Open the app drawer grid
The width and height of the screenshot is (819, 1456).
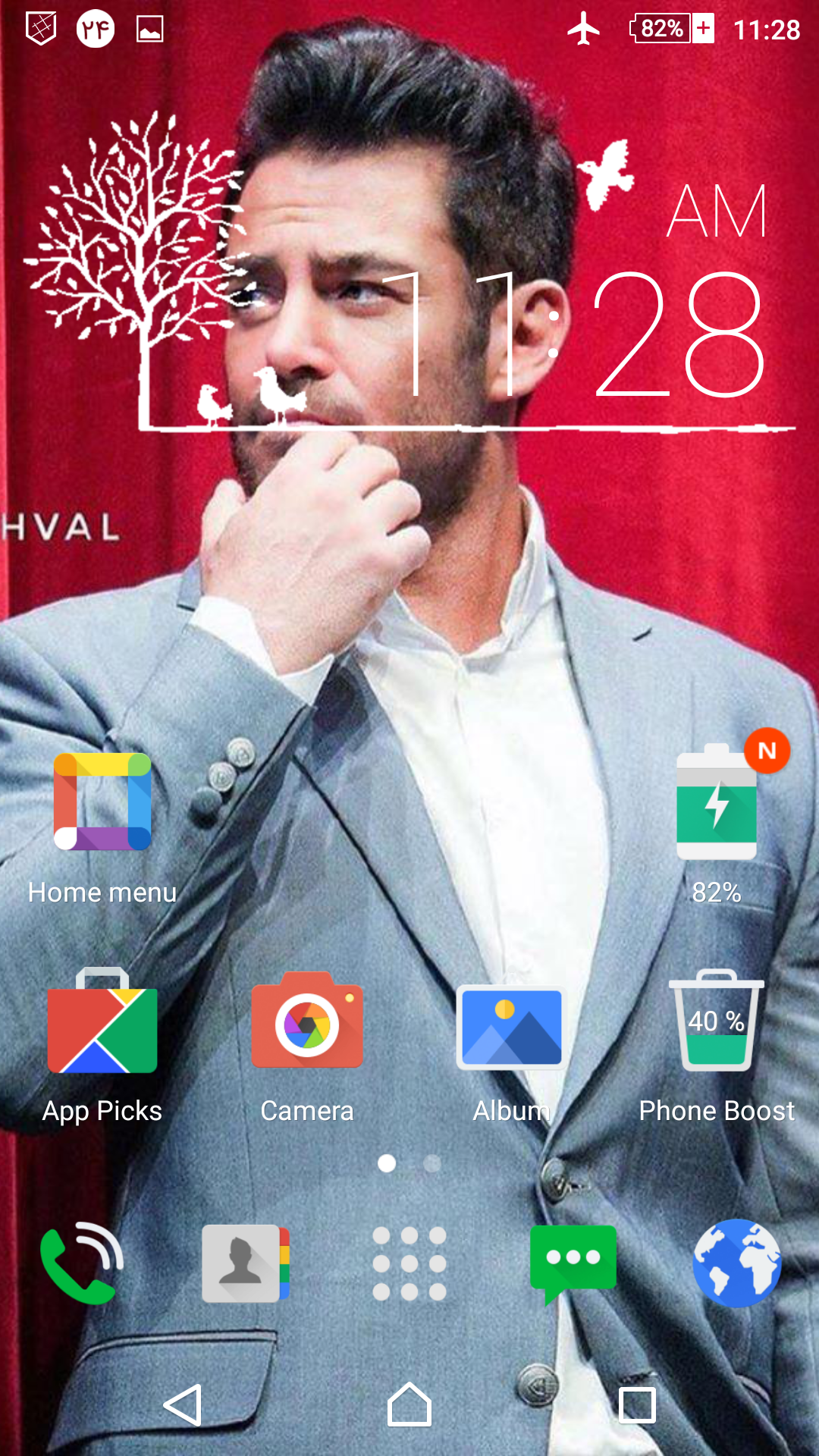coord(409,1263)
